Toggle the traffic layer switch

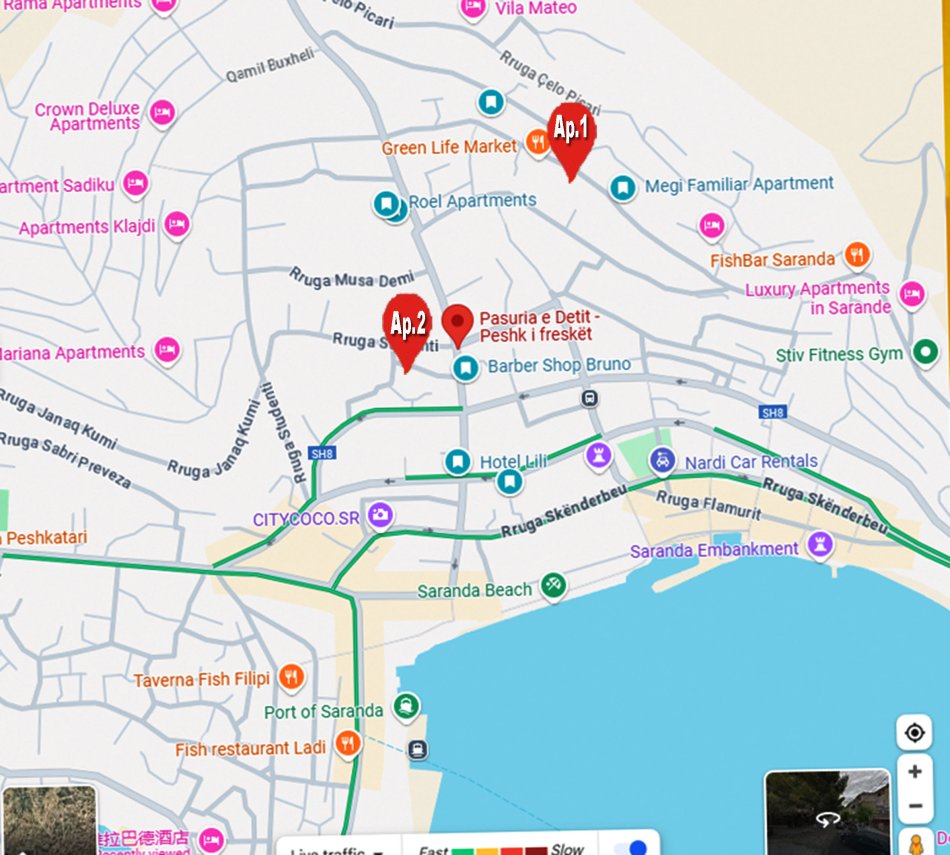[x=630, y=849]
